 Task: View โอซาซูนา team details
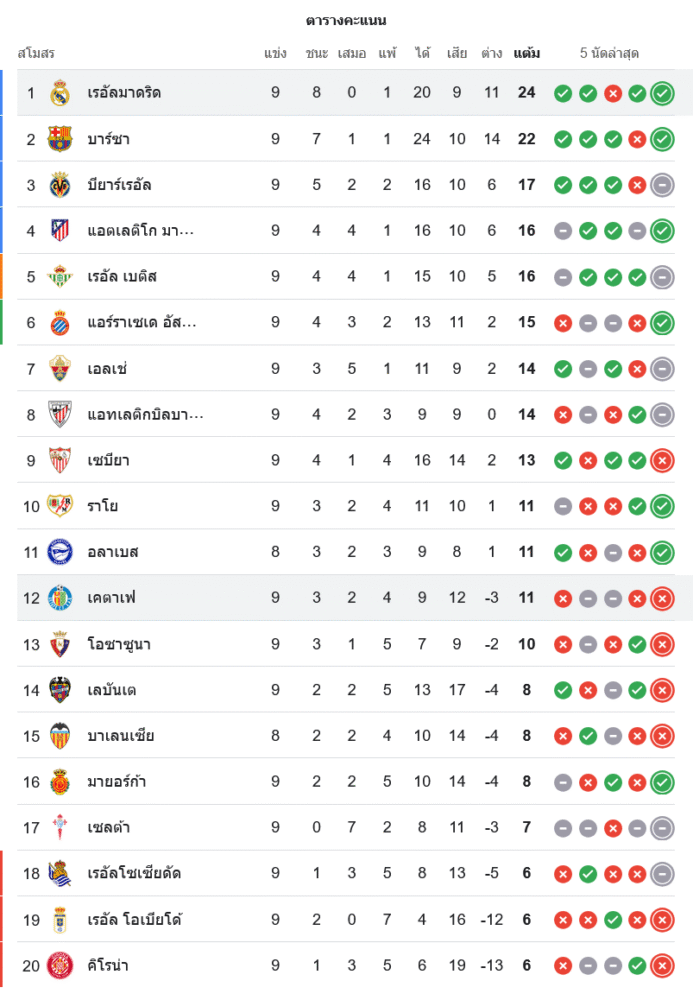coord(119,644)
